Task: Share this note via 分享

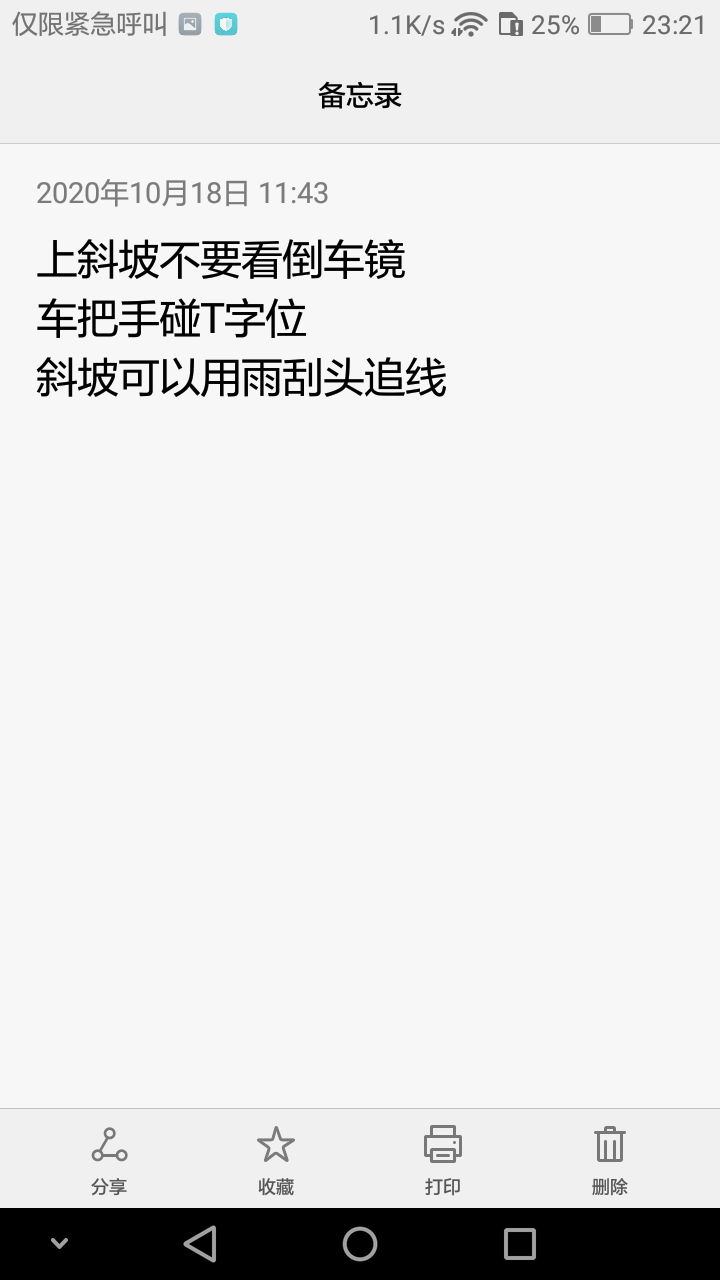Action: (109, 1158)
